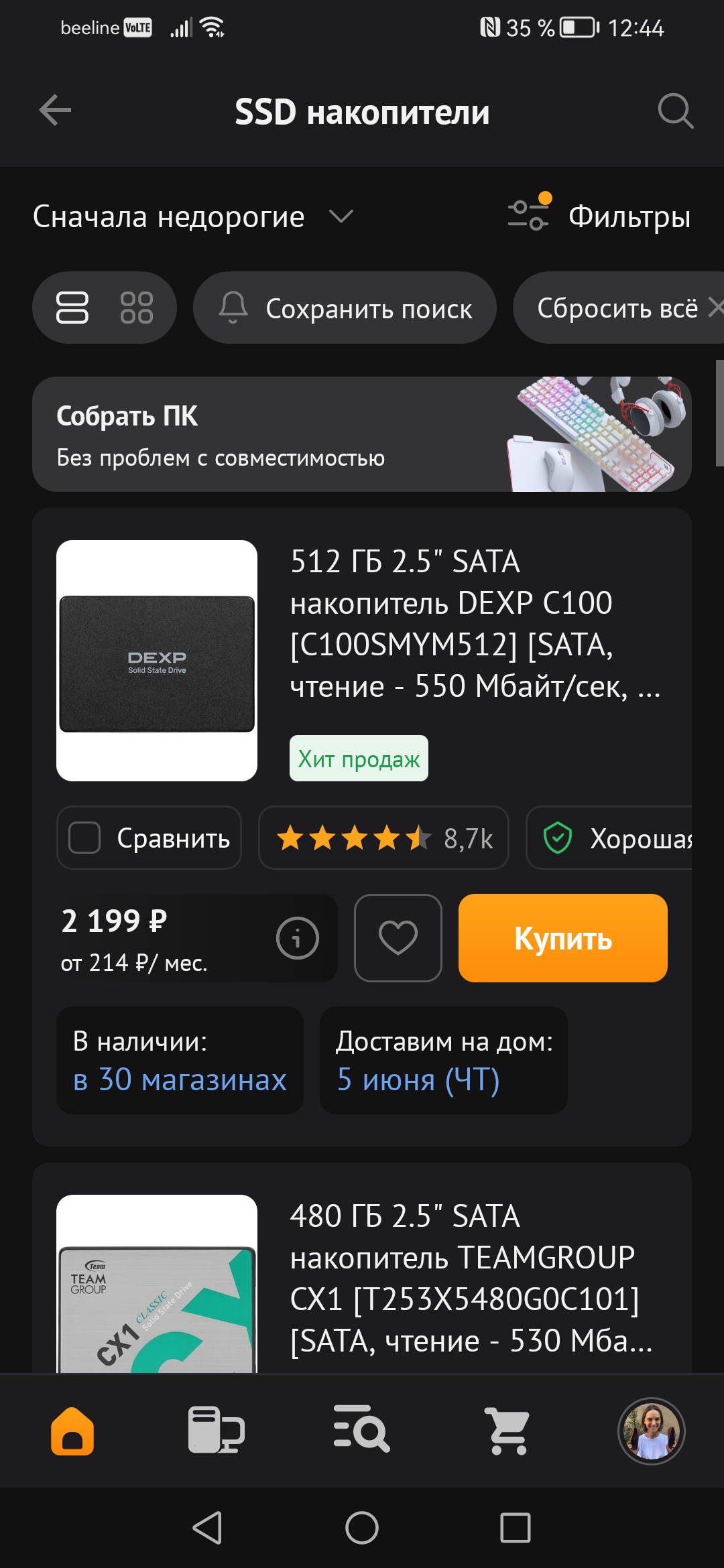Open profile avatar in bottom navigation
Image resolution: width=724 pixels, height=1568 pixels.
pos(651,1431)
